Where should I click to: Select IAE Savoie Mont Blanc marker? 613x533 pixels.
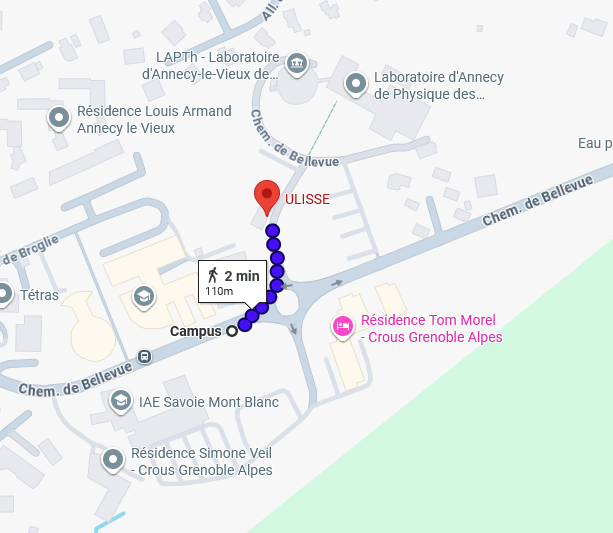click(121, 401)
